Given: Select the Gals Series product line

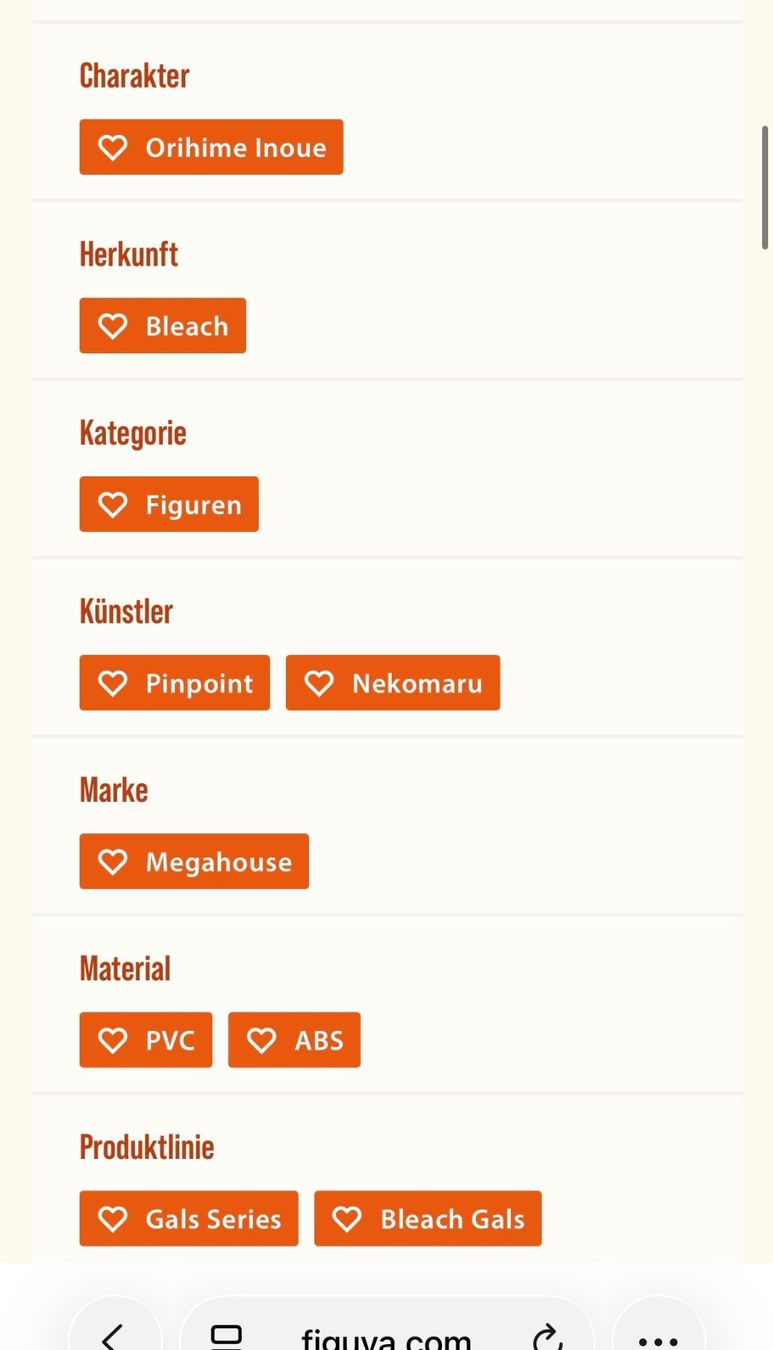Looking at the screenshot, I should tap(189, 1218).
